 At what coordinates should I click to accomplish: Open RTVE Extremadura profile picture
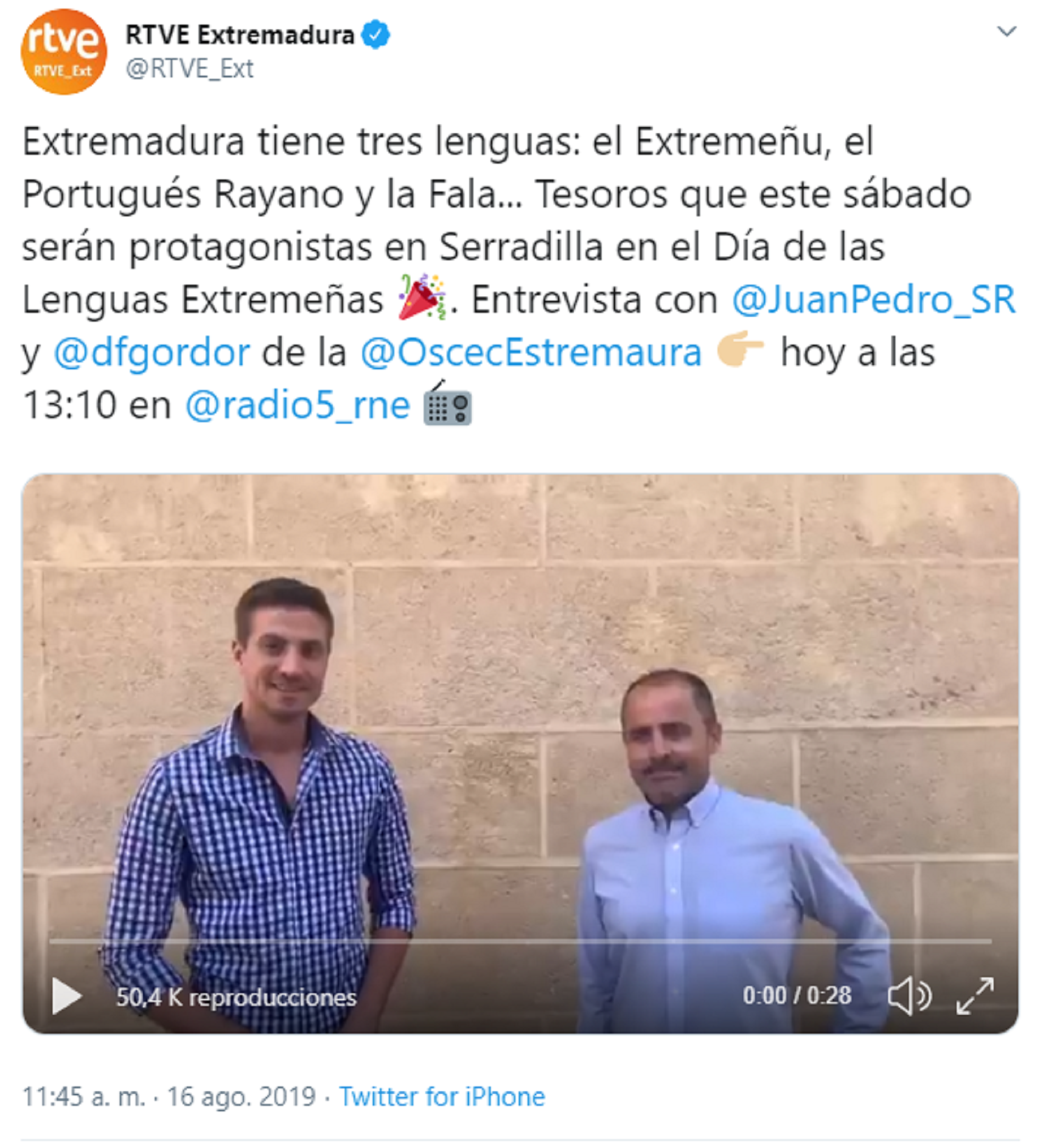(64, 52)
